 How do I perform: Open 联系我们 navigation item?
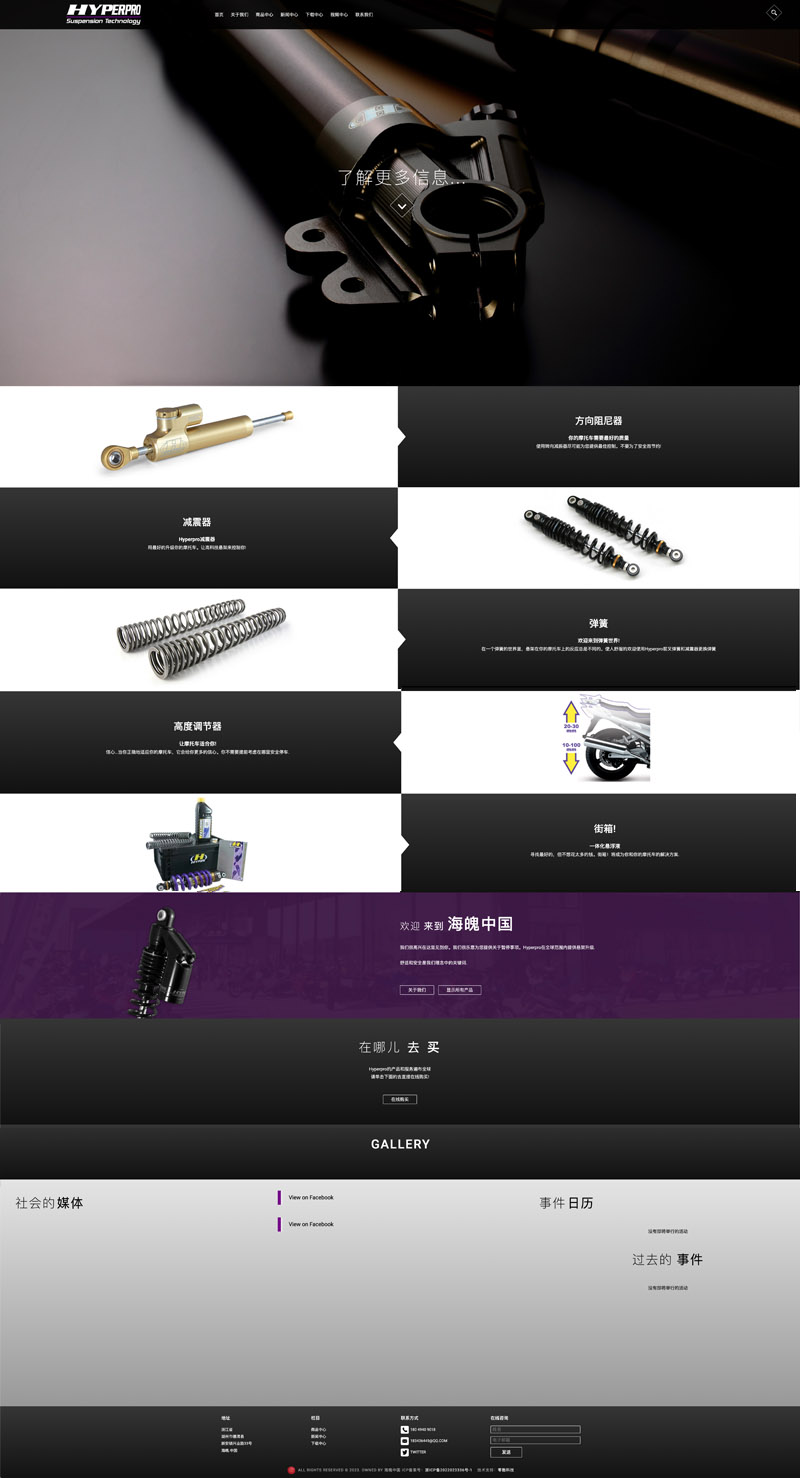point(364,15)
